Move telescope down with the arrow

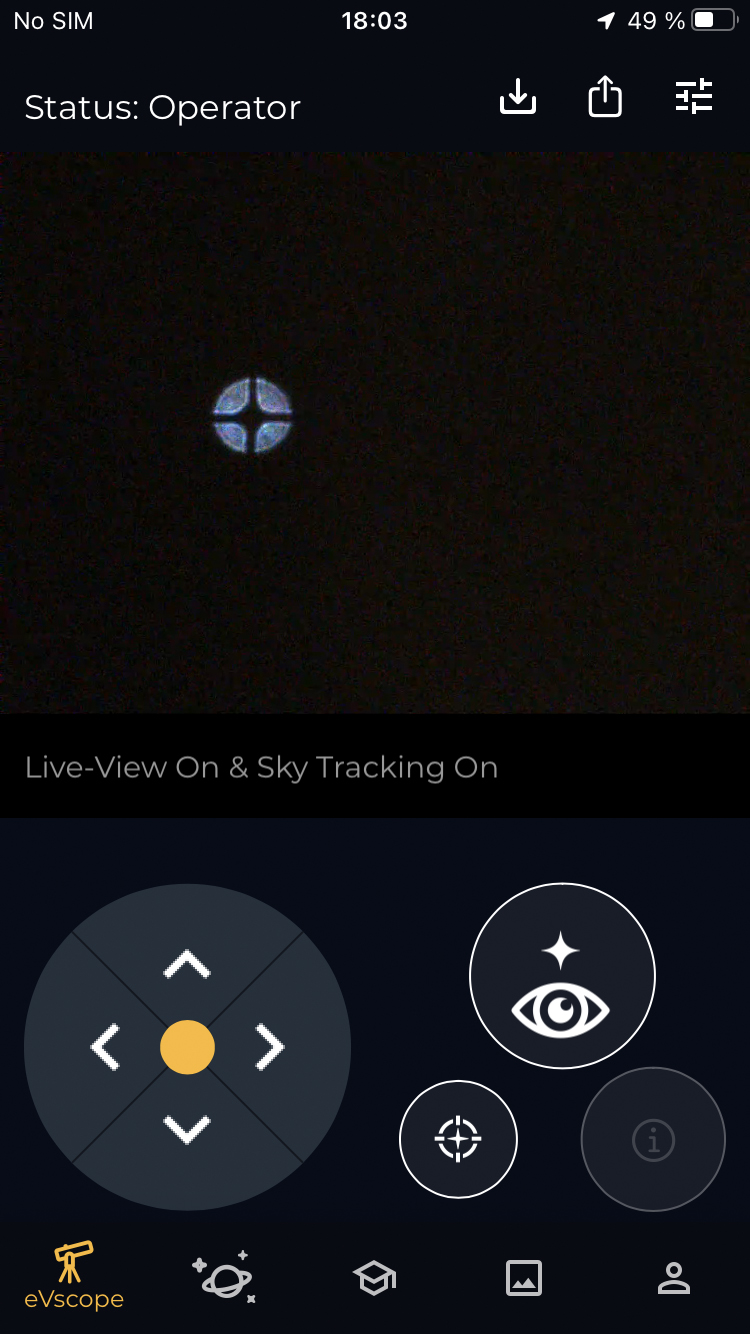coord(187,1129)
